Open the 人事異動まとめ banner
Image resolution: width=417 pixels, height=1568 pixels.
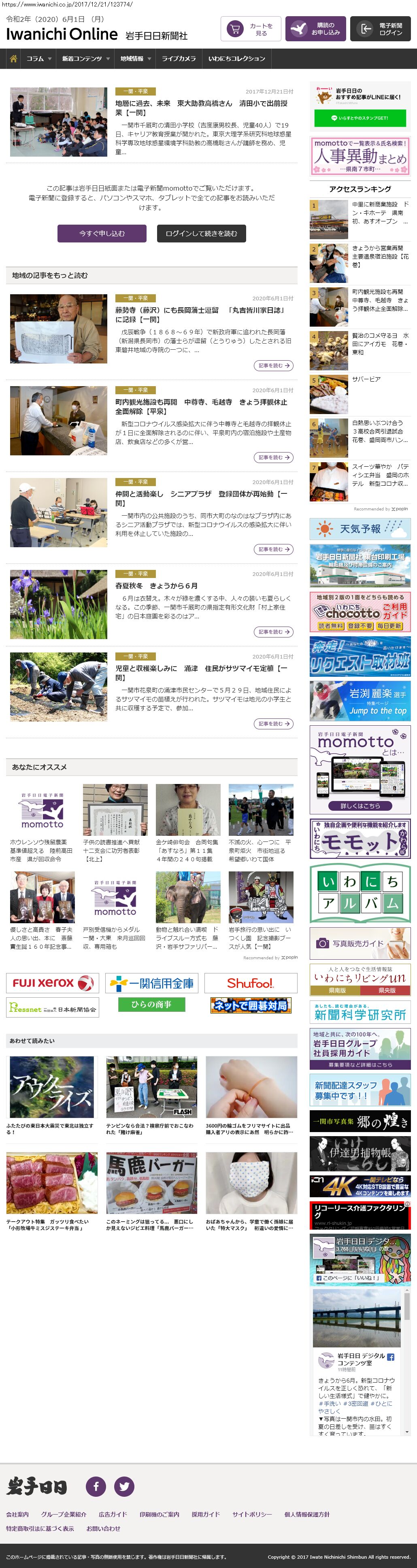tap(359, 156)
